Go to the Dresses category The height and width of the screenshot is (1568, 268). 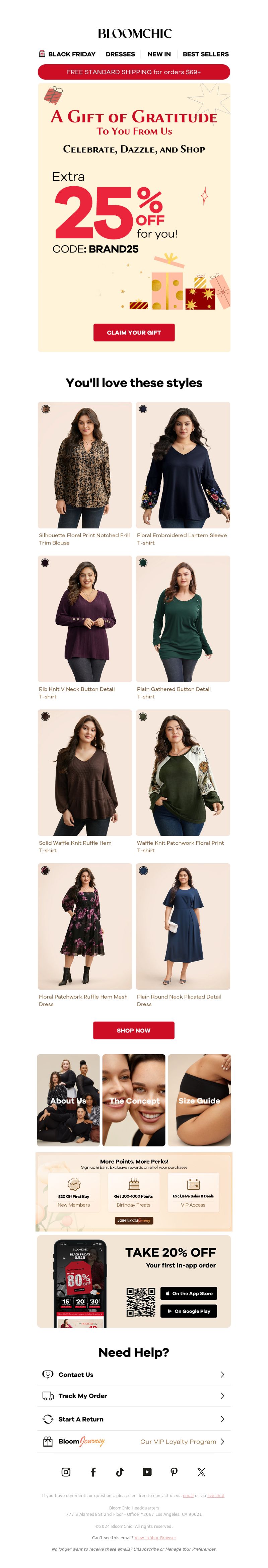coord(120,54)
